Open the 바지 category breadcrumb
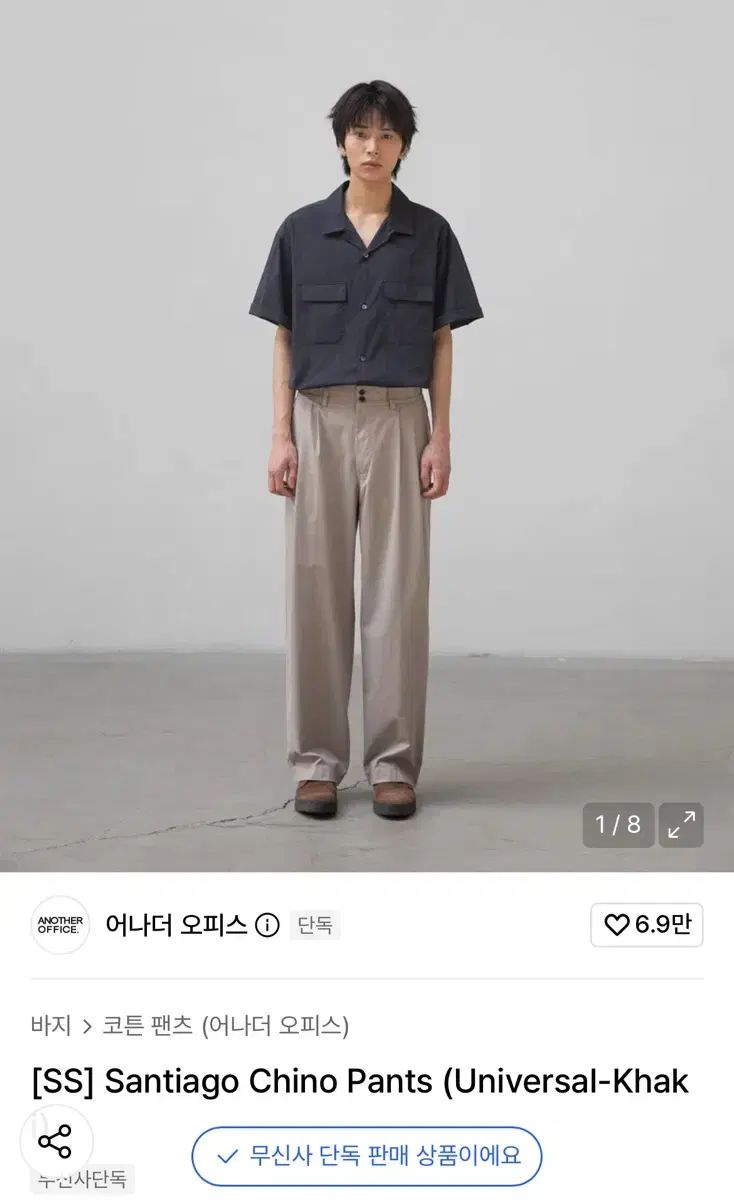 coord(51,1025)
